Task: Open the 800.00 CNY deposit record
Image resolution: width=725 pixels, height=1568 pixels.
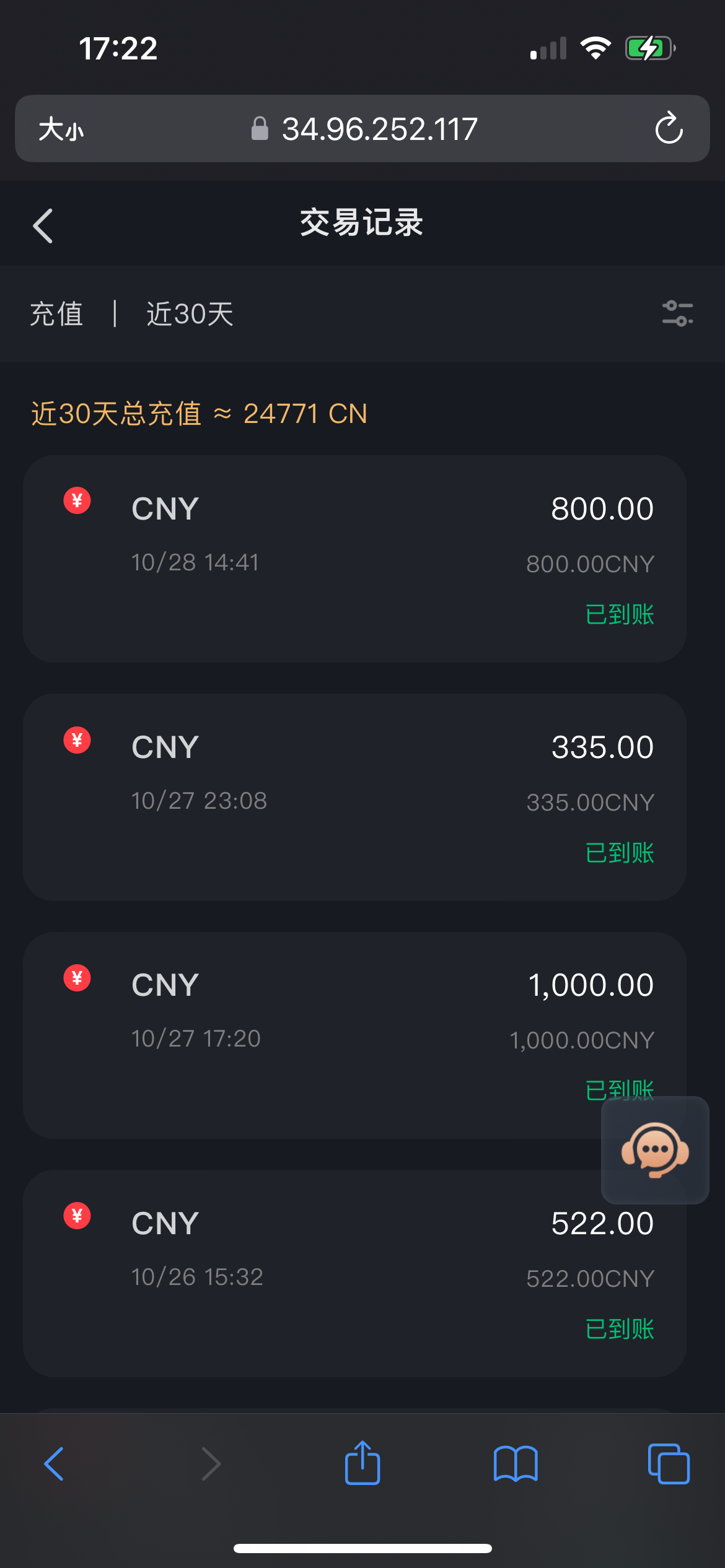Action: coord(354,559)
